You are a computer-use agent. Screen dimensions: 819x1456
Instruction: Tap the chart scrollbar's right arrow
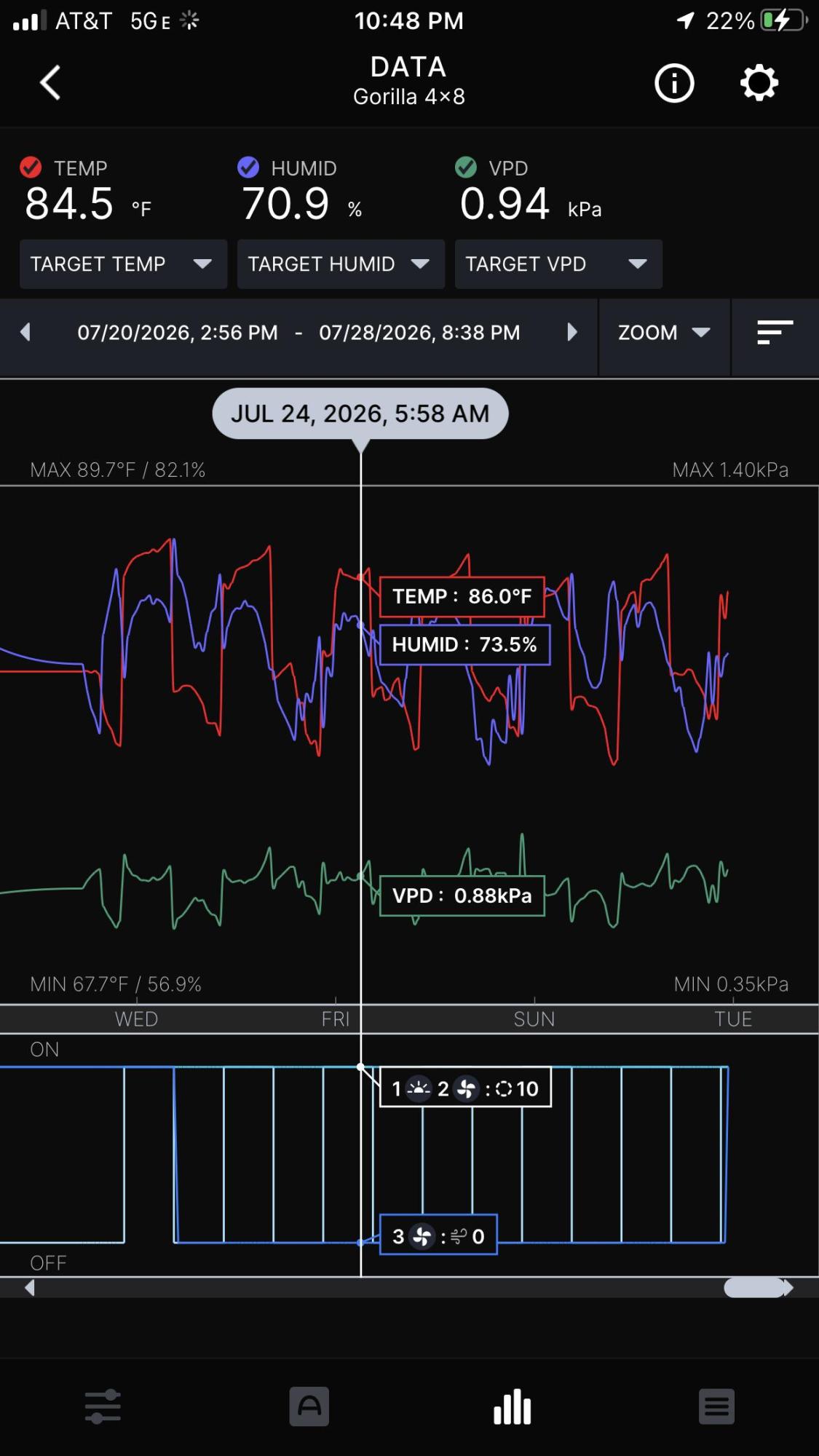click(x=788, y=1288)
